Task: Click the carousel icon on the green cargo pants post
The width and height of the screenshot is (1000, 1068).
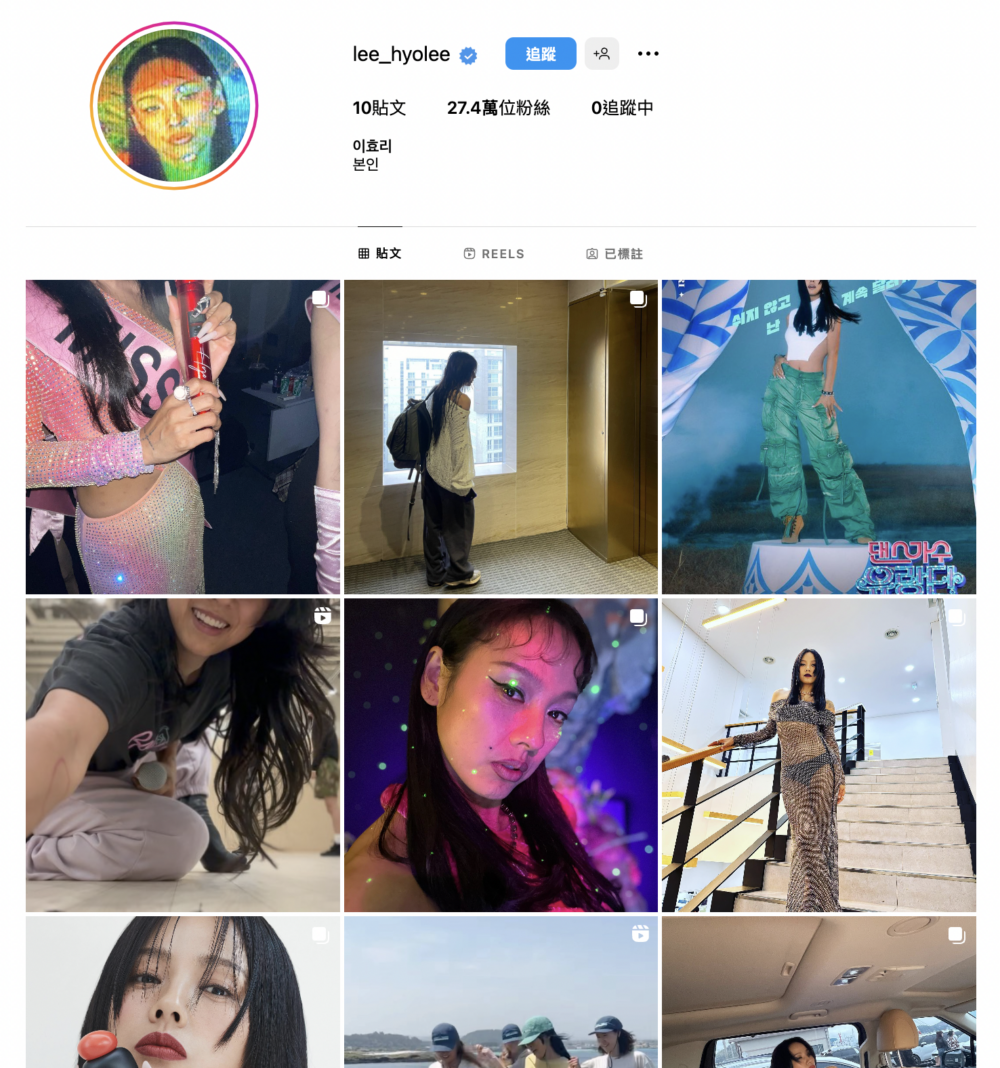Action: click(x=955, y=298)
